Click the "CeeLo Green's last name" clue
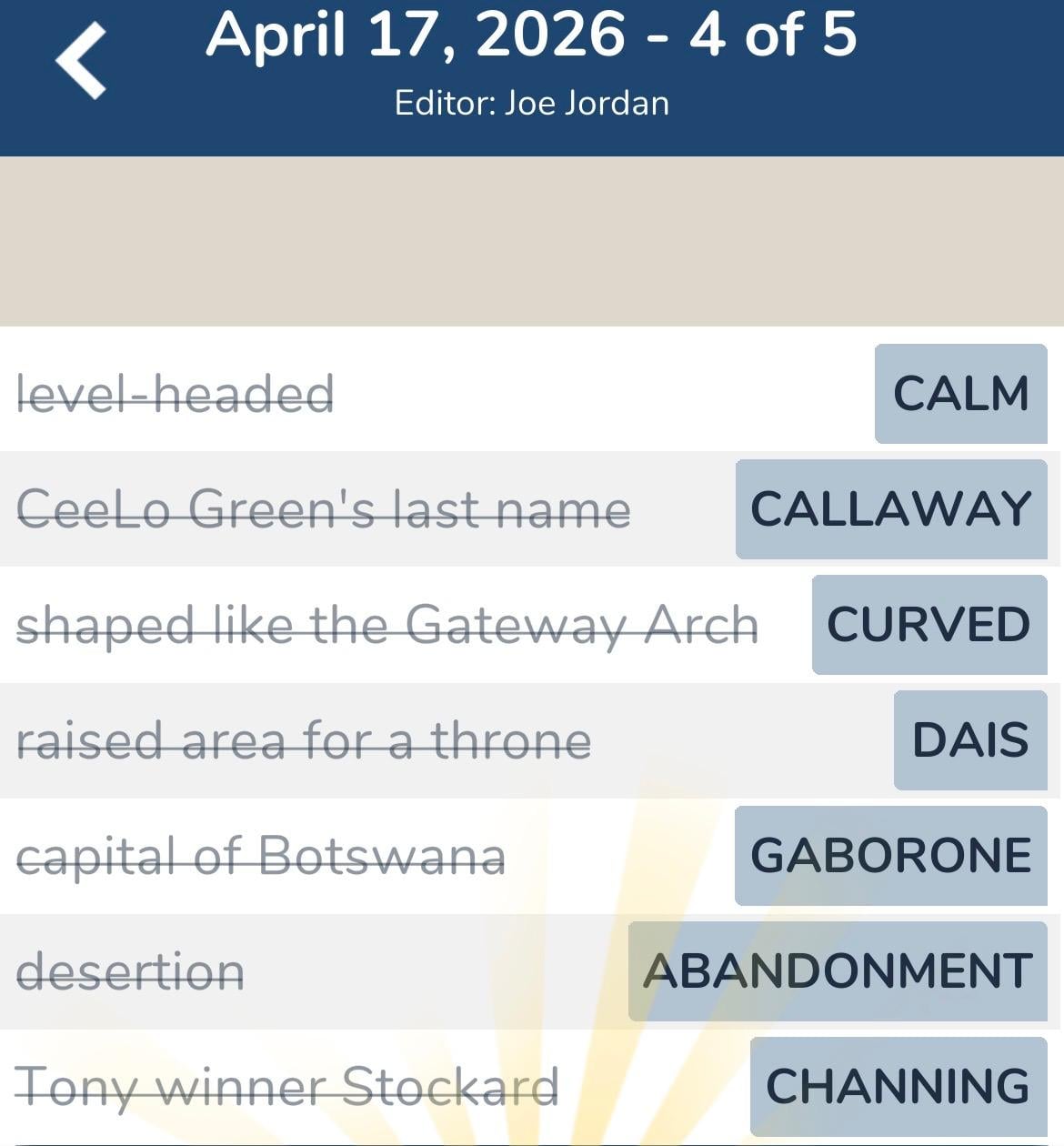The height and width of the screenshot is (1146, 1064). pyautogui.click(x=324, y=509)
